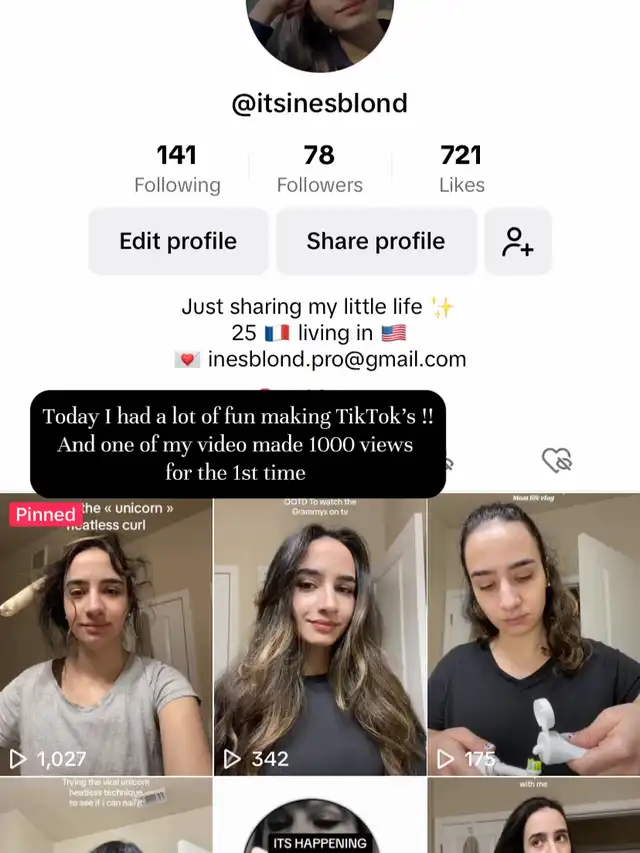This screenshot has height=853, width=640.
Task: View the 141 Following list
Action: tap(177, 168)
